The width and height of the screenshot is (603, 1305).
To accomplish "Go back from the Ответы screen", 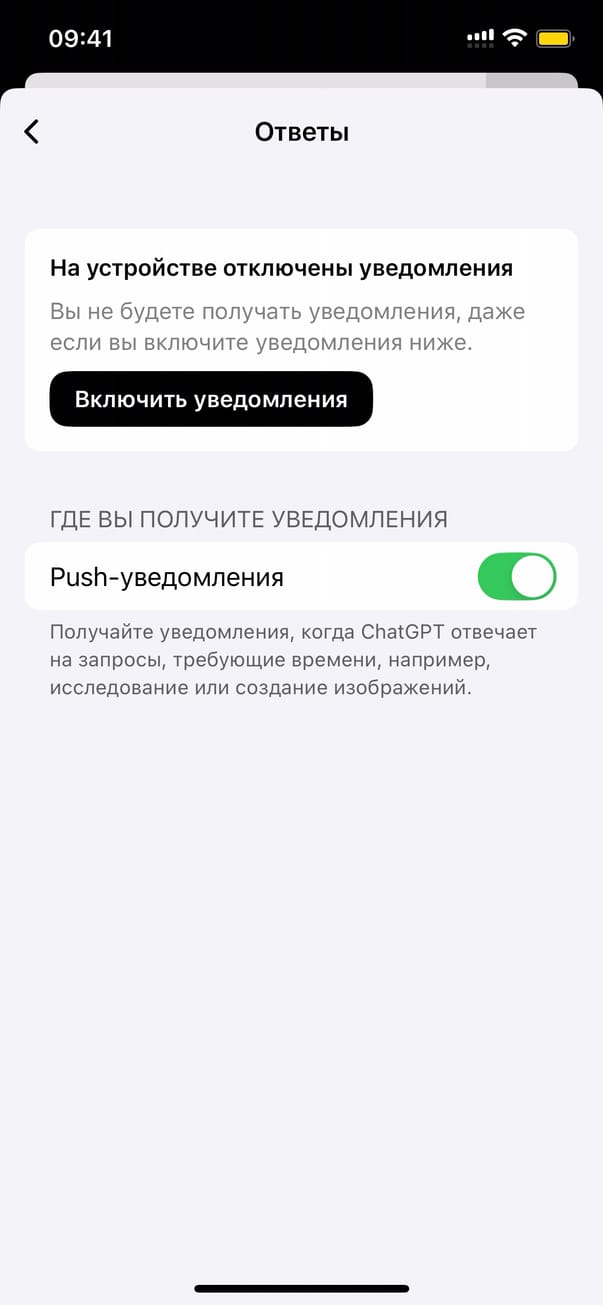I will coord(32,131).
